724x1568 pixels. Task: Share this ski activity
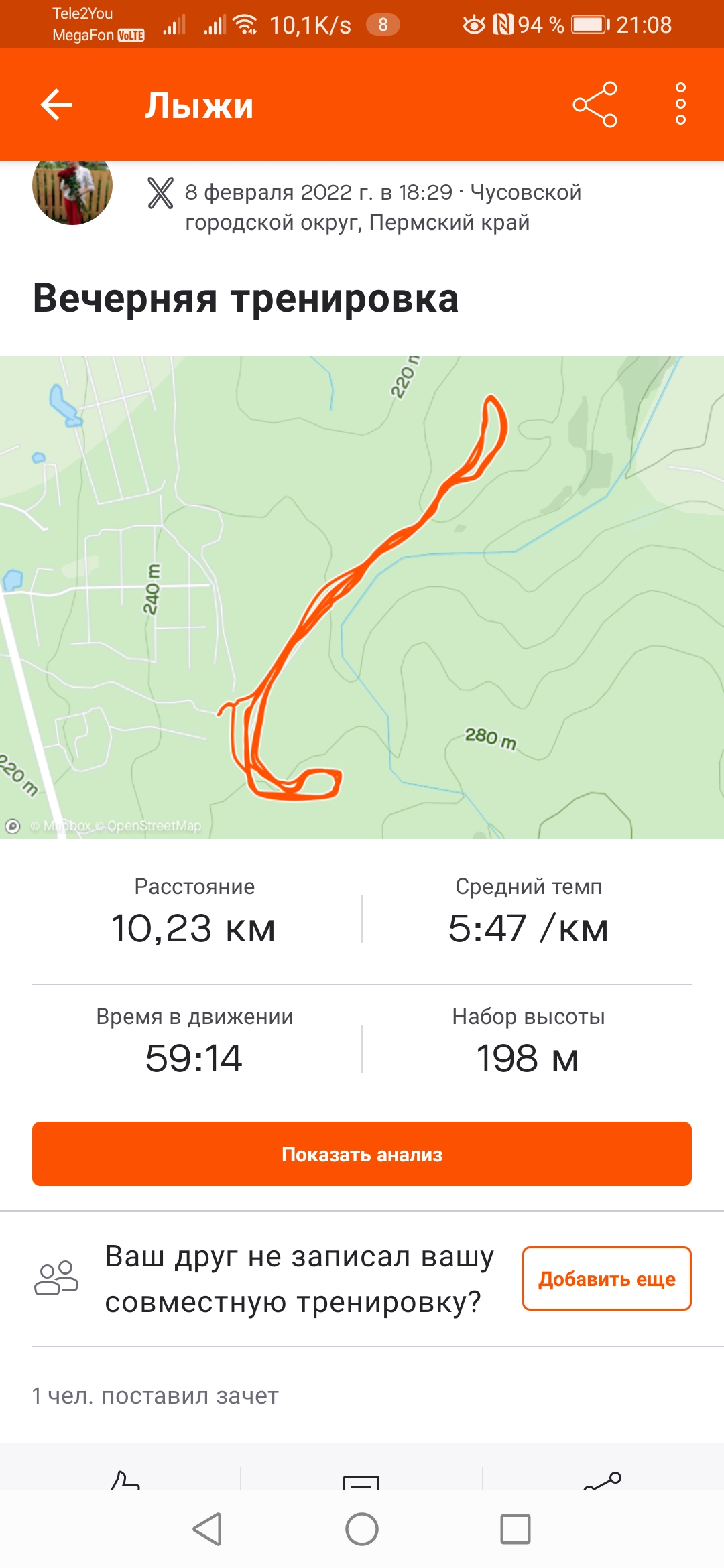595,105
